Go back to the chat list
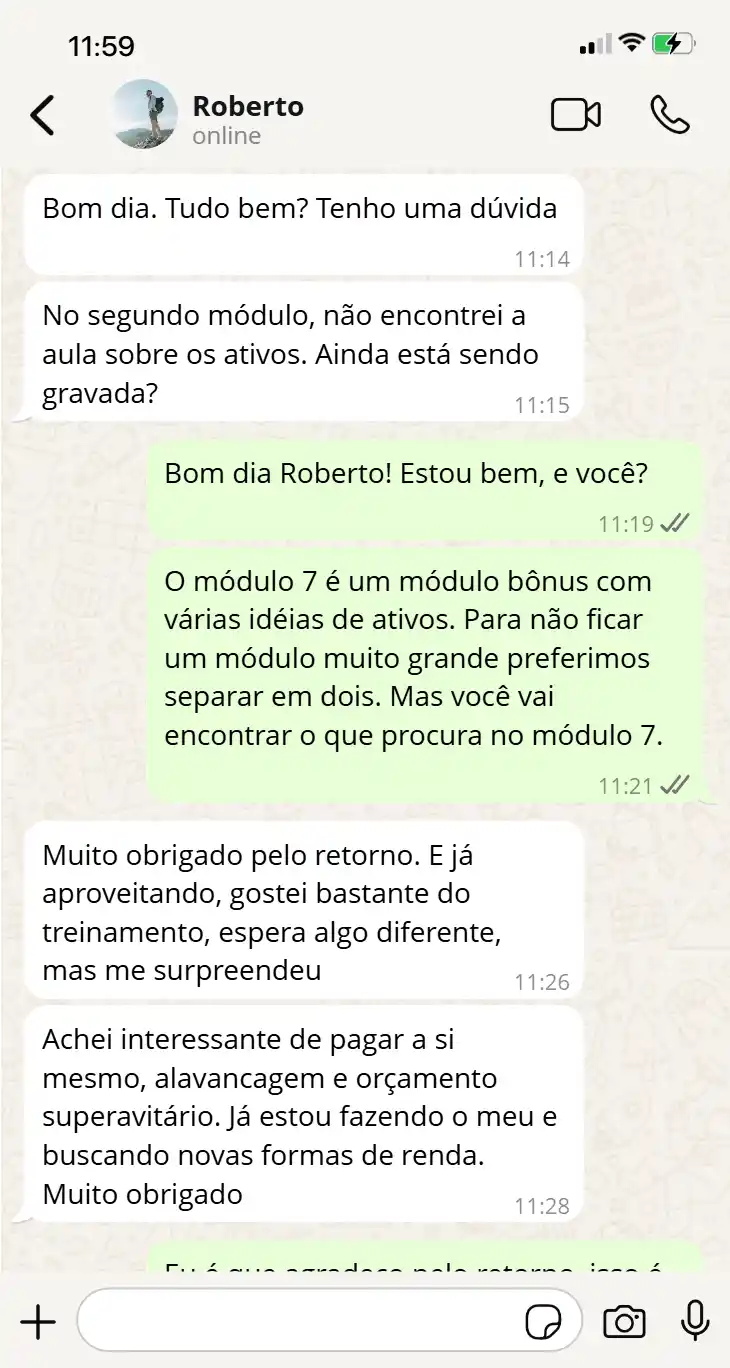Screen dimensions: 730x1368 pyautogui.click(x=42, y=116)
